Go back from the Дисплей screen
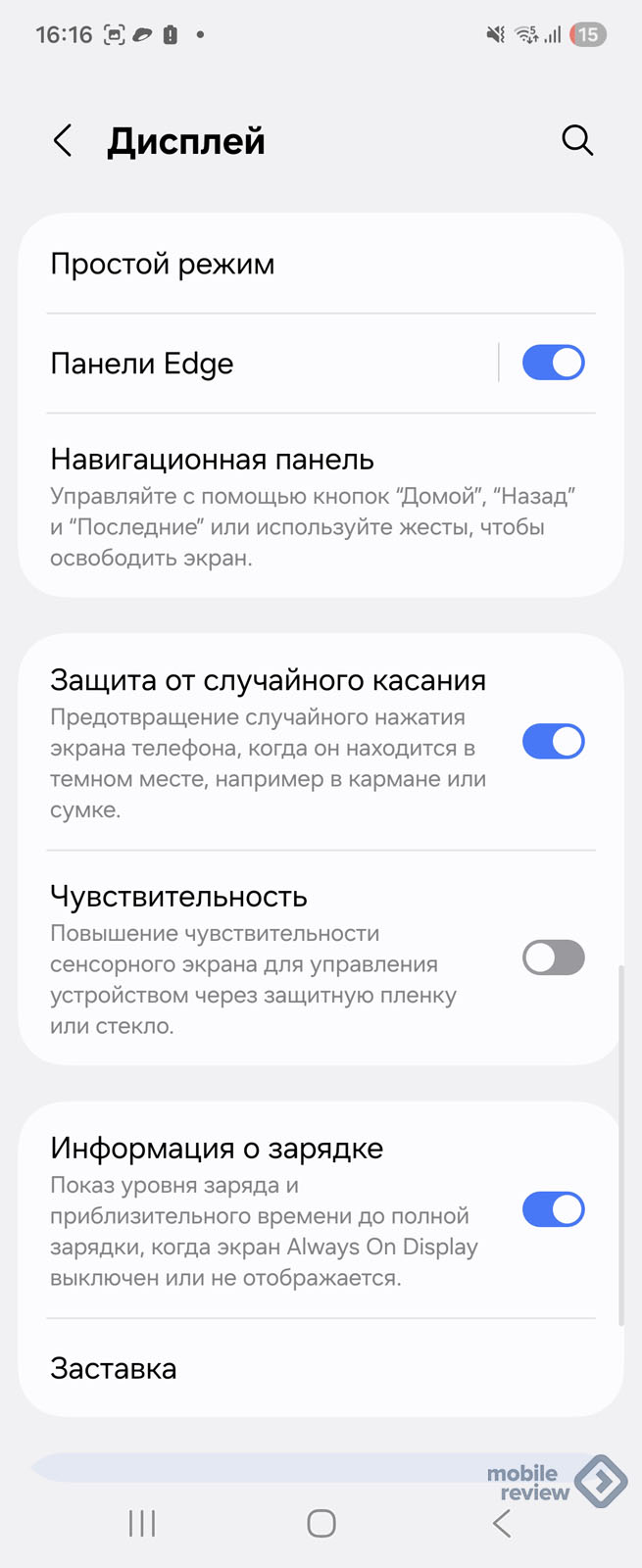Image resolution: width=642 pixels, height=1568 pixels. coord(63,141)
